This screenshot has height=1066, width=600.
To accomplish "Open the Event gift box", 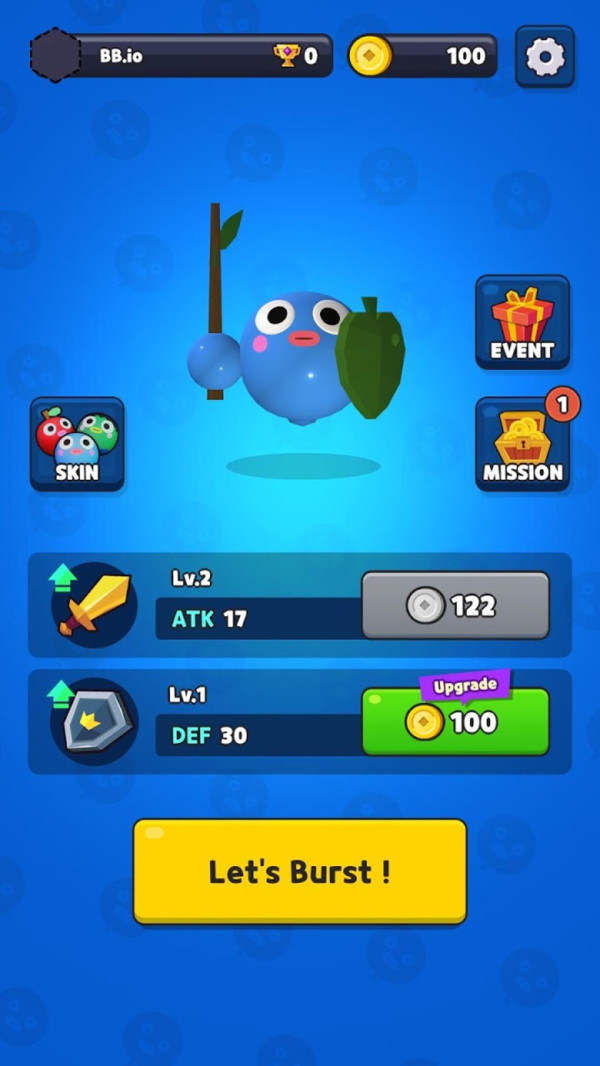I will pyautogui.click(x=522, y=323).
